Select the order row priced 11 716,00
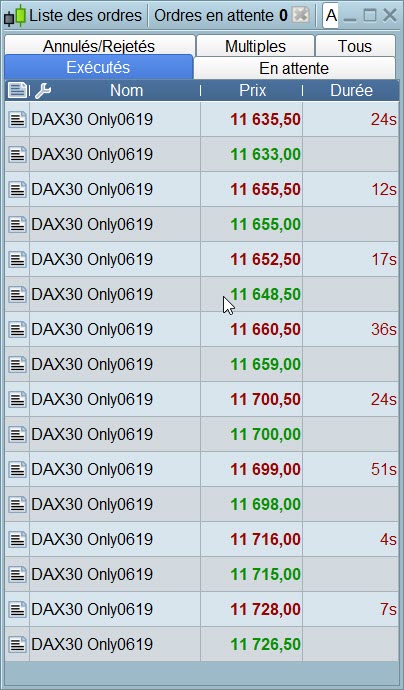404x690 pixels. (x=202, y=539)
